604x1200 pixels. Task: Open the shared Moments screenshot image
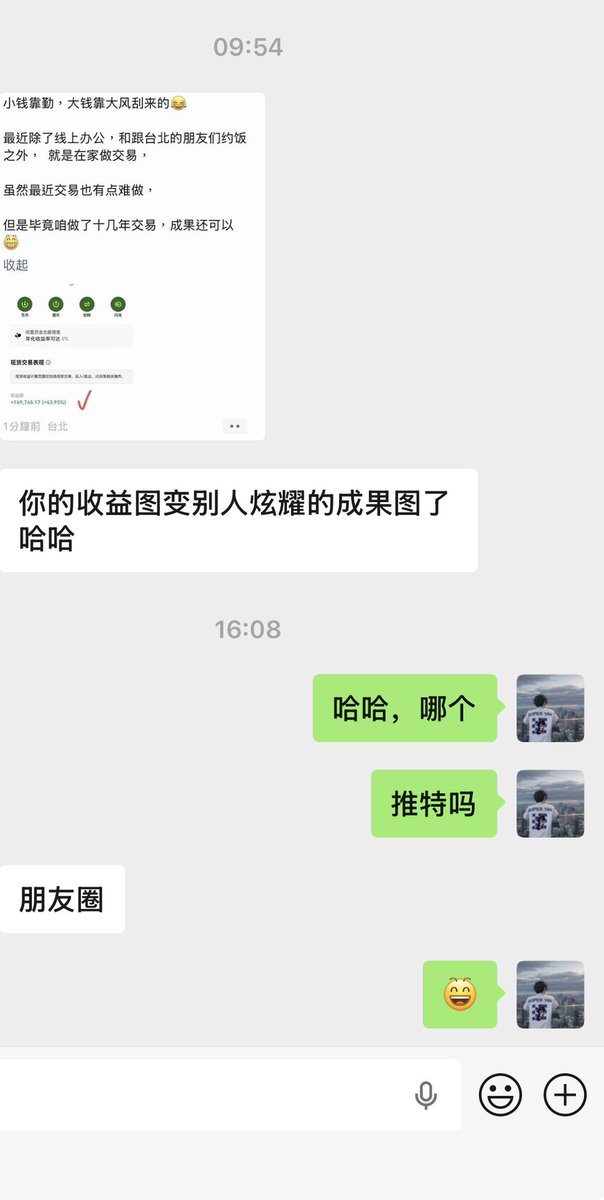pyautogui.click(x=132, y=266)
